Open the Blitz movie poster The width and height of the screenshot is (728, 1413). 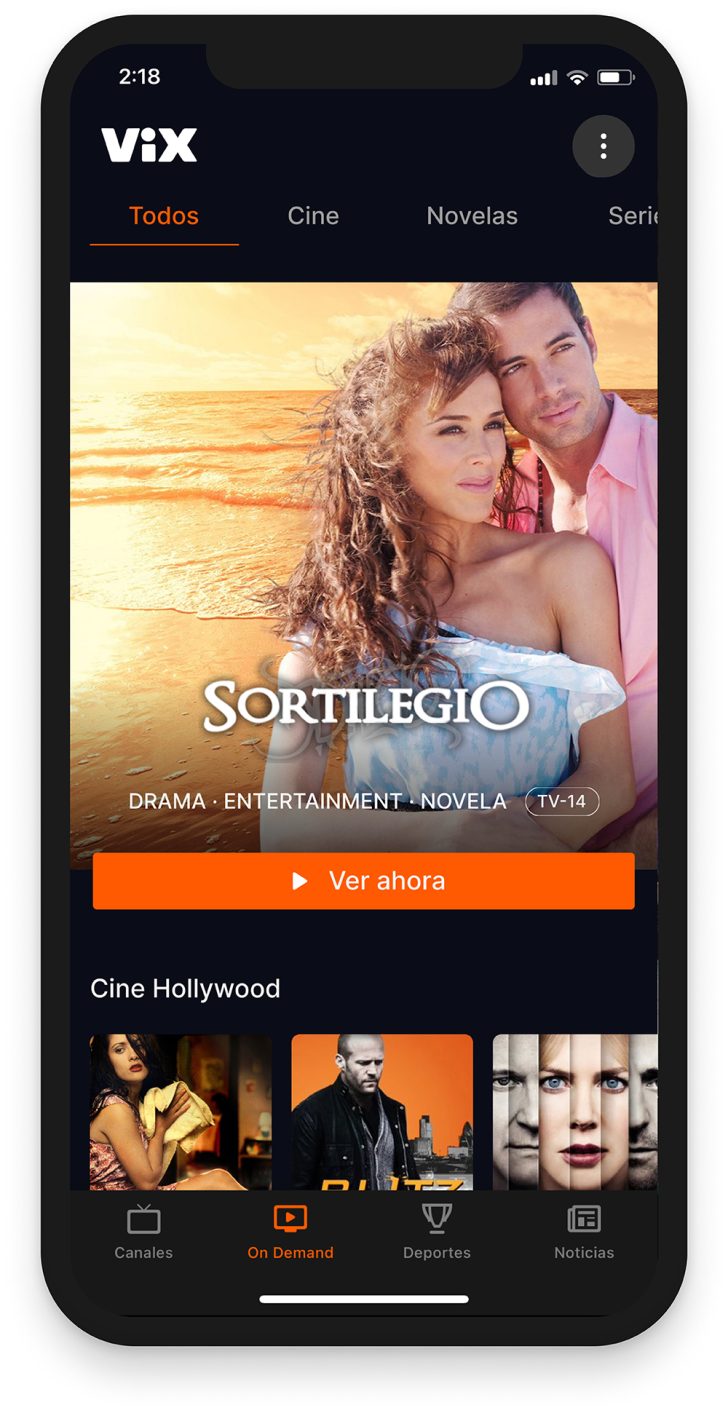382,1110
